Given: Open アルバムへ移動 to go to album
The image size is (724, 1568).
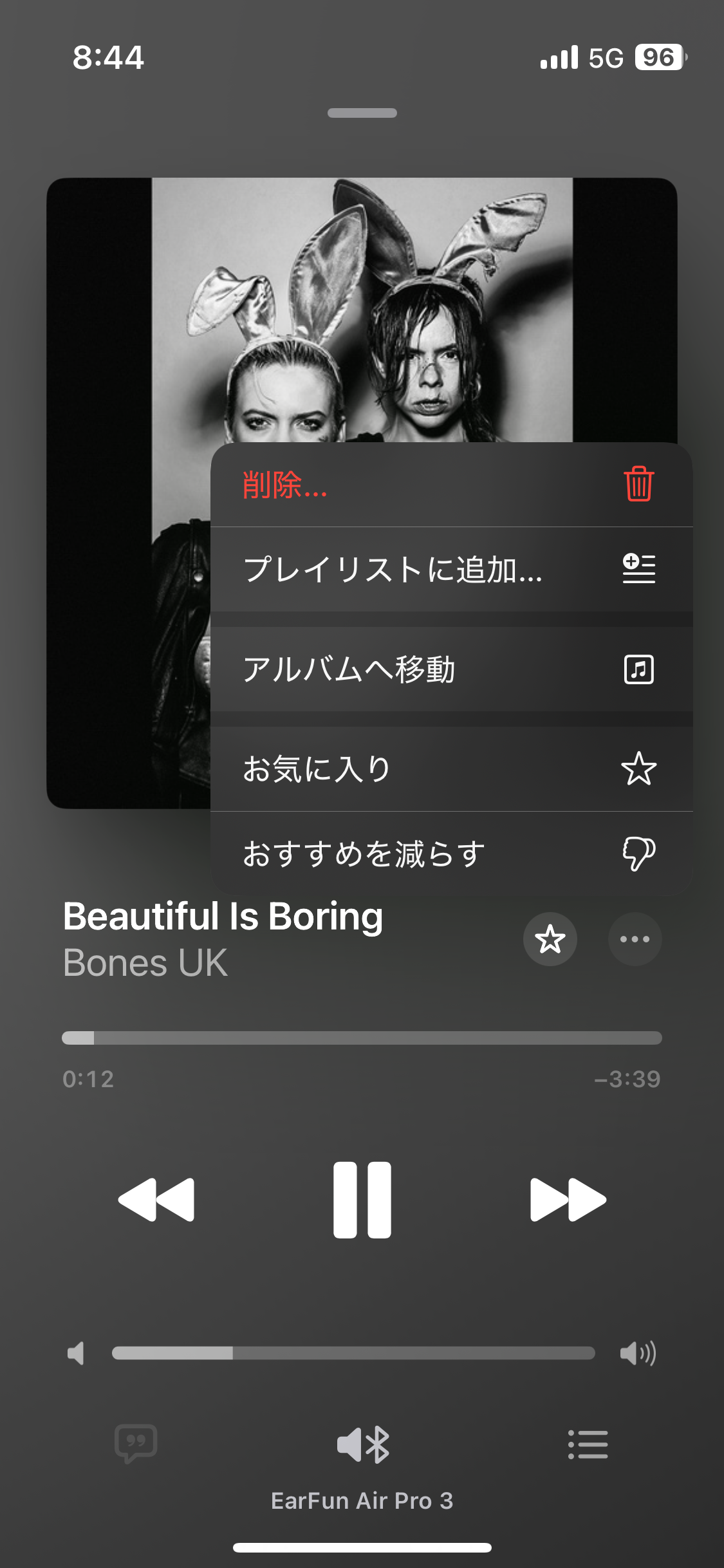Looking at the screenshot, I should click(450, 669).
